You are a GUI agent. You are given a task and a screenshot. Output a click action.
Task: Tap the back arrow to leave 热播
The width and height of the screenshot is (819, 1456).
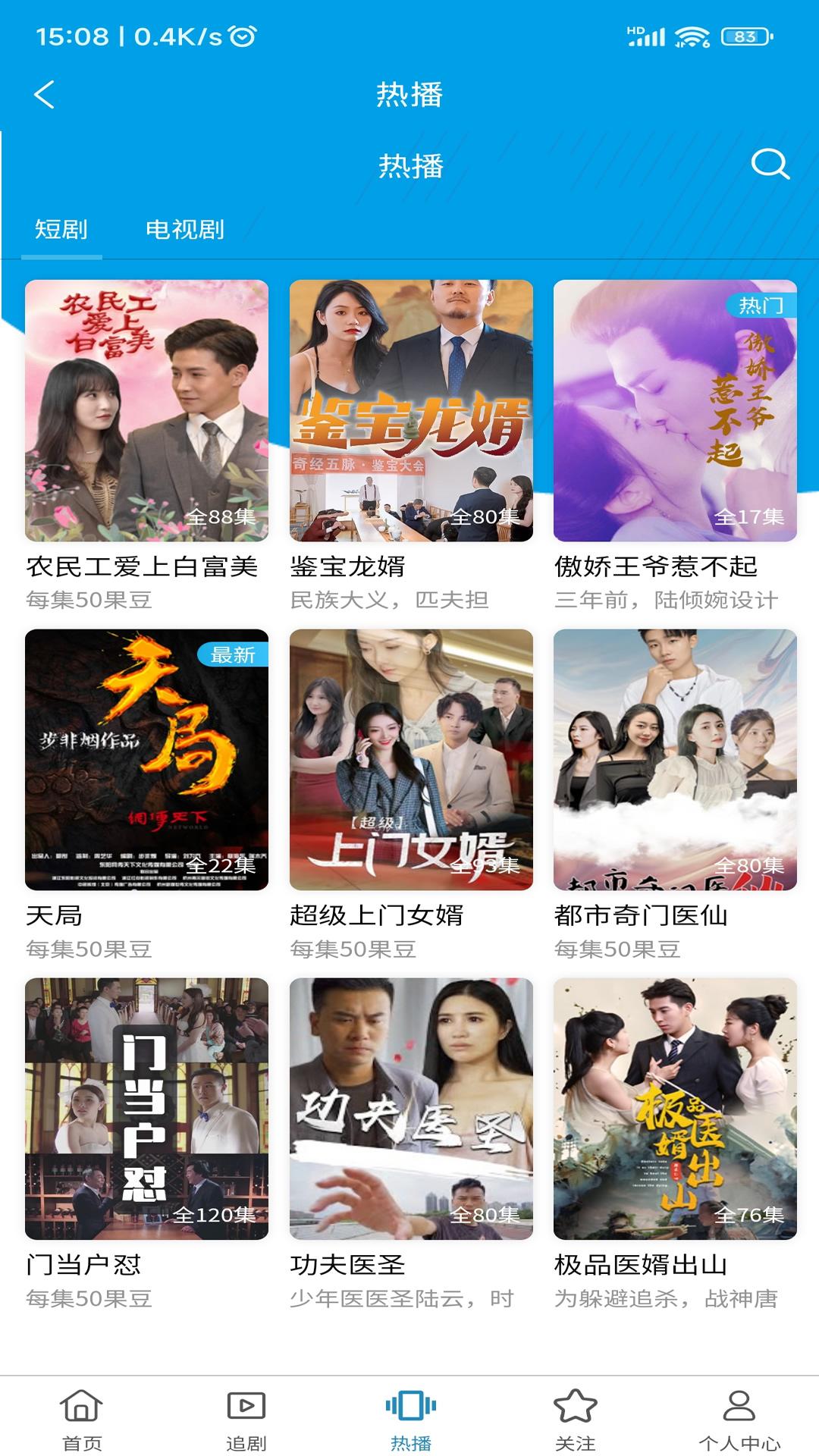click(x=43, y=94)
